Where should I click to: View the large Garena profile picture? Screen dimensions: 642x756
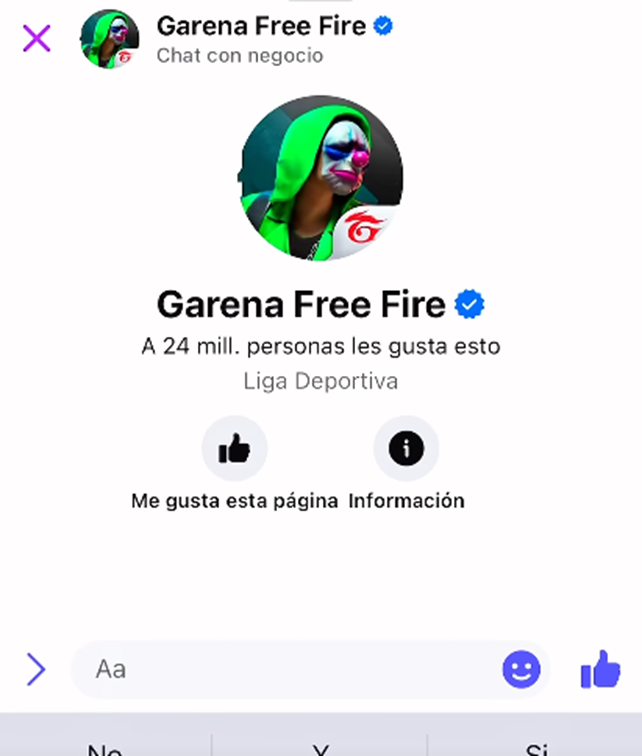(321, 178)
